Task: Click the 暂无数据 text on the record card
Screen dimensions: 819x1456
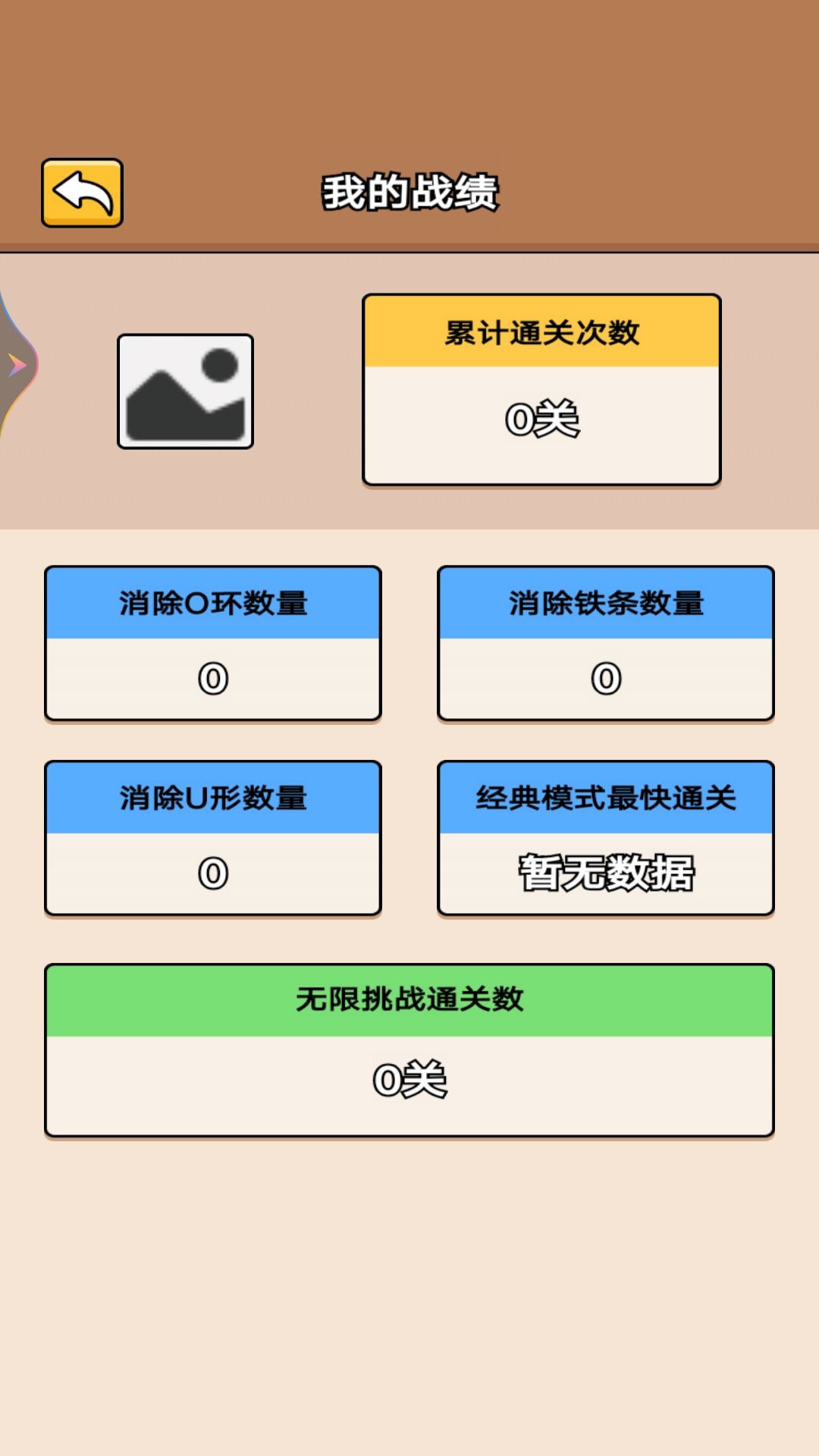Action: tap(605, 874)
